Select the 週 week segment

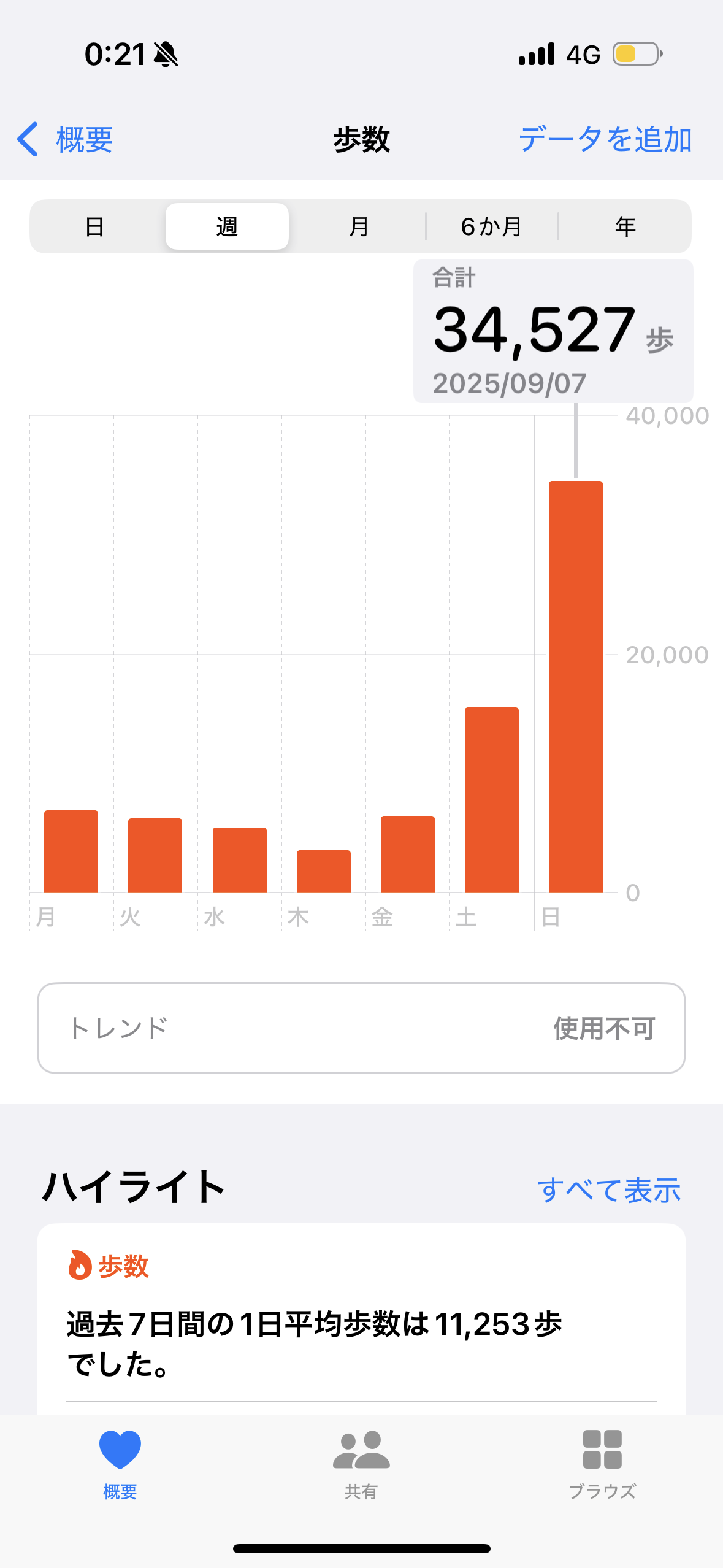coord(227,227)
